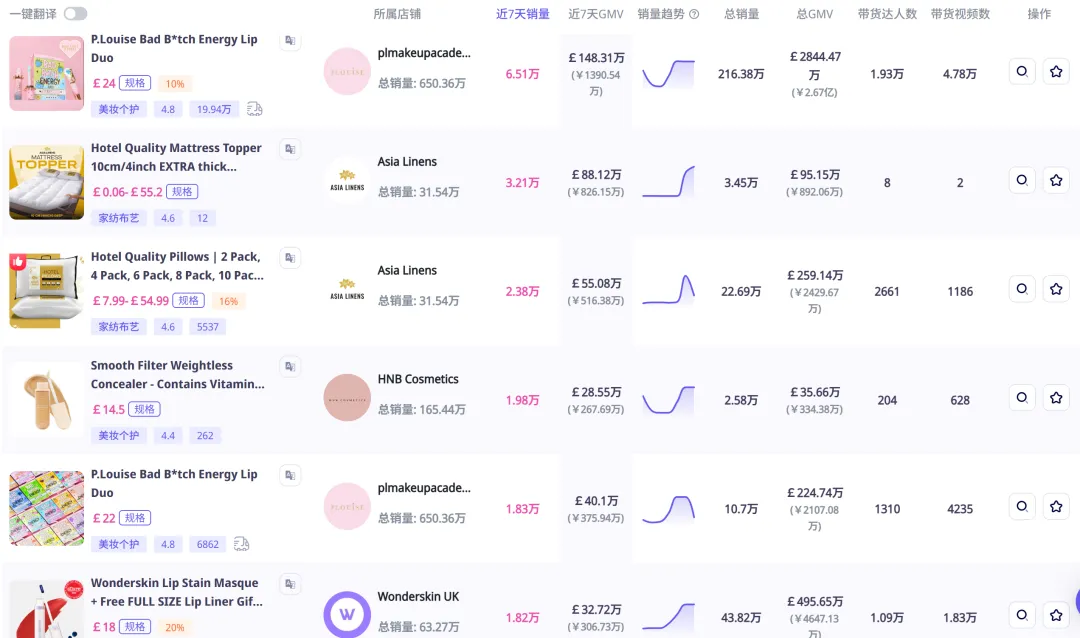The width and height of the screenshot is (1080, 638).
Task: Select the 规格 tag on the £14.5 concealer
Action: (145, 409)
